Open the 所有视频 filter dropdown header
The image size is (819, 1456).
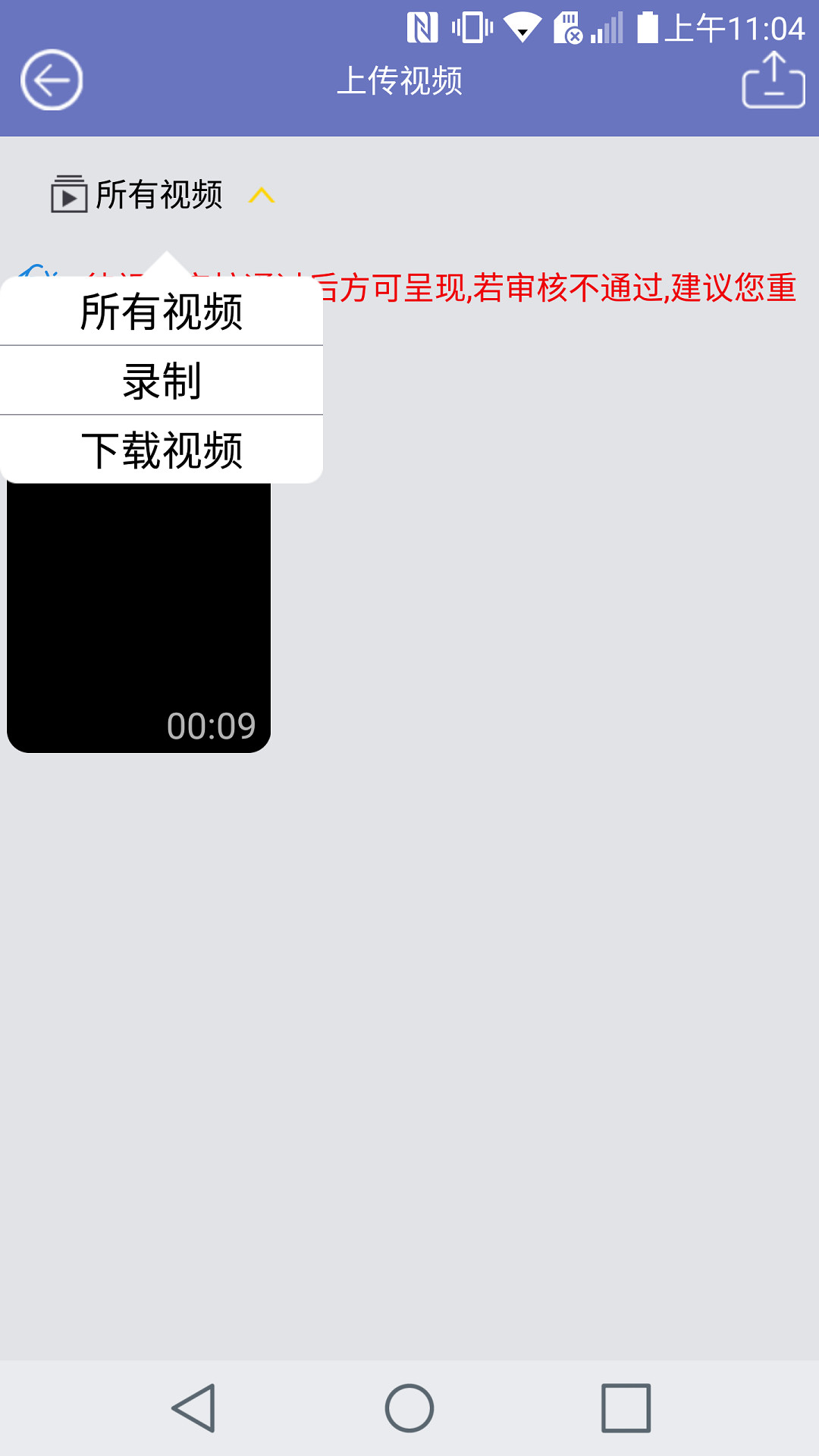point(160,194)
